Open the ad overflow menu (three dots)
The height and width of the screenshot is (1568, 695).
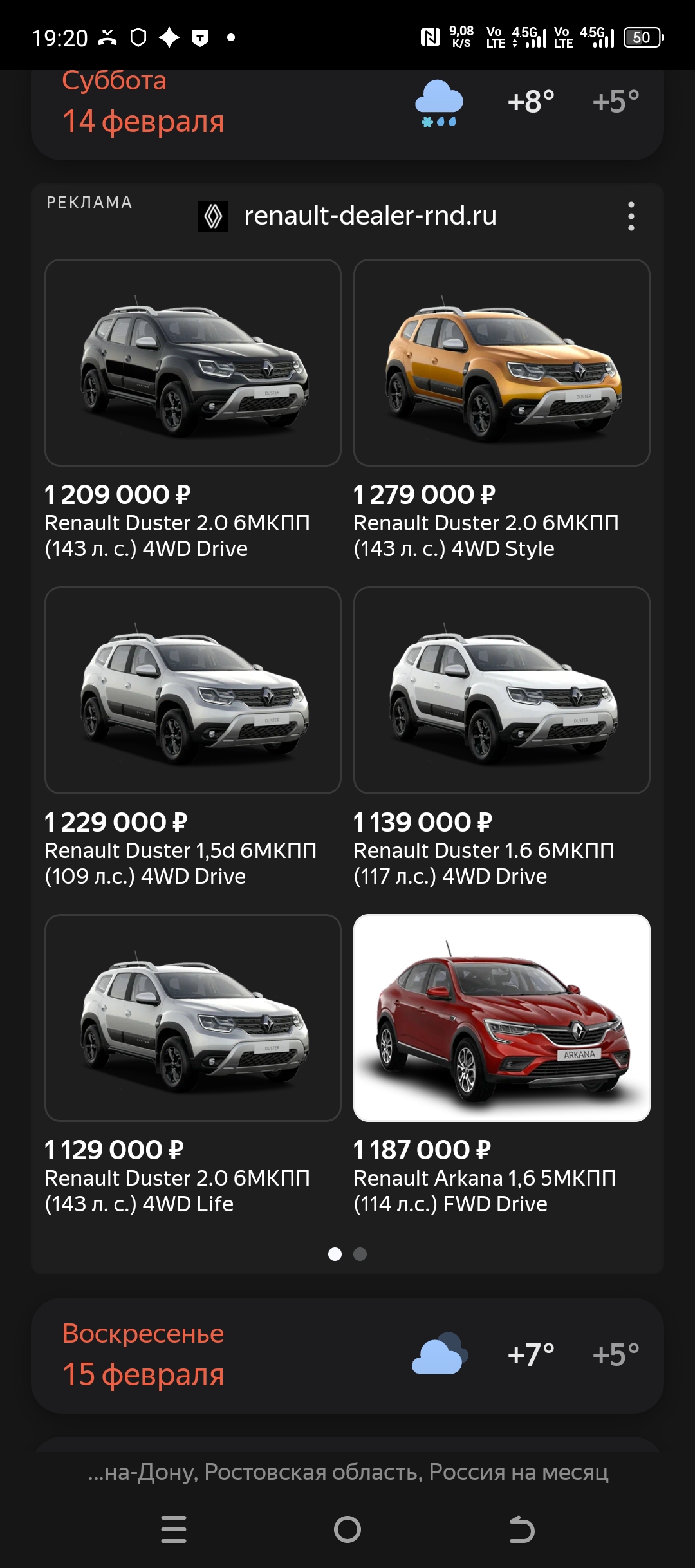tap(631, 216)
